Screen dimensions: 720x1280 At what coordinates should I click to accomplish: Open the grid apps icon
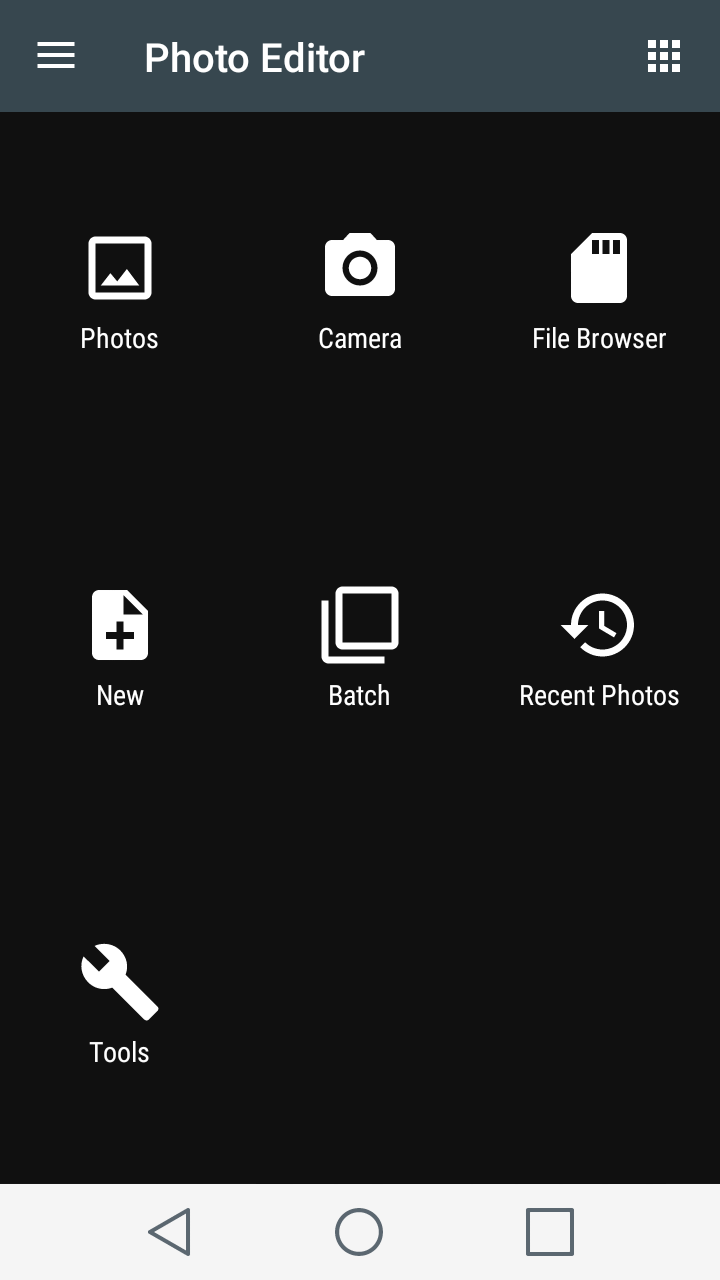664,56
